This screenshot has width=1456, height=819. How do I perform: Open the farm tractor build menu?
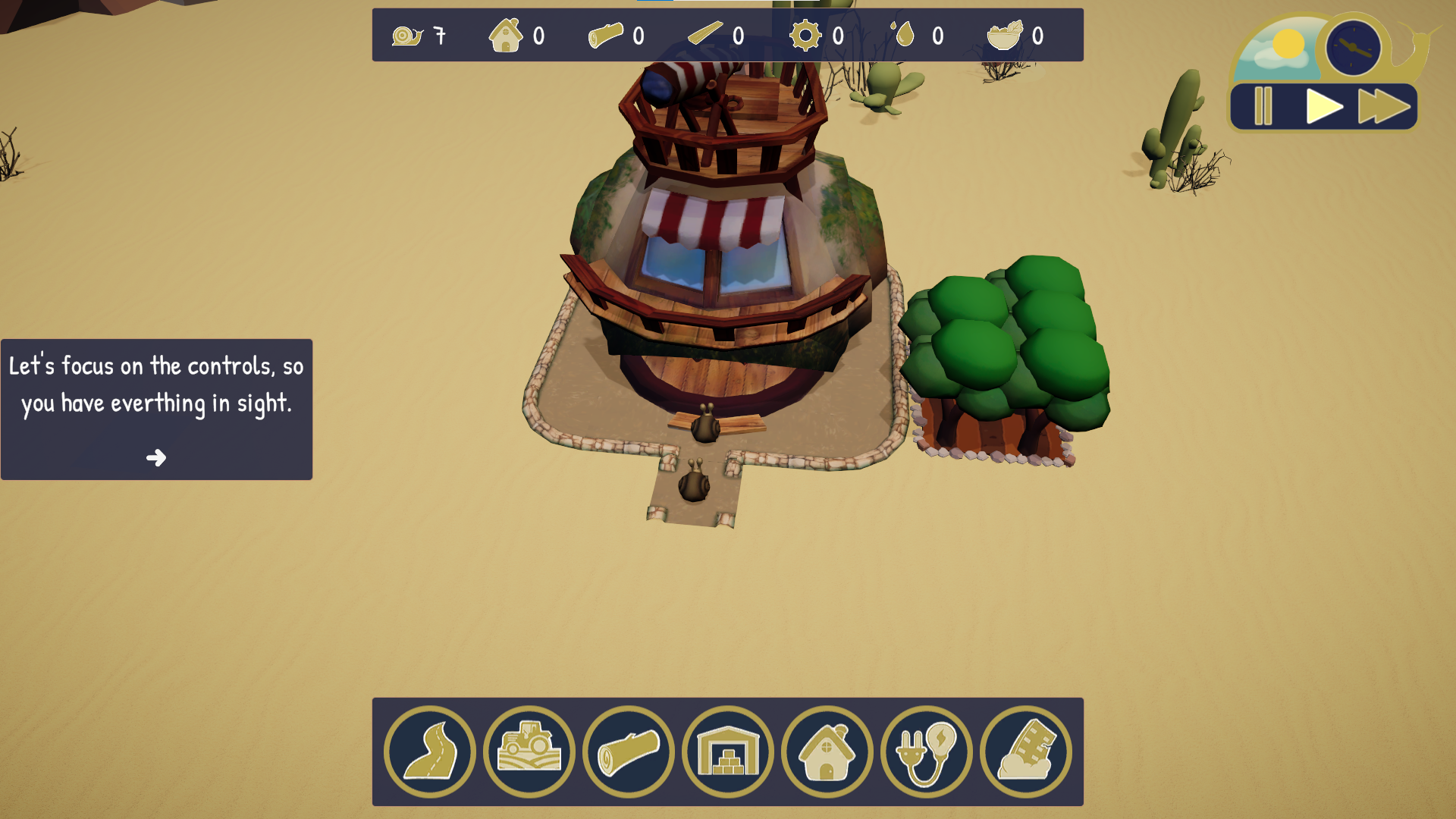pyautogui.click(x=529, y=752)
